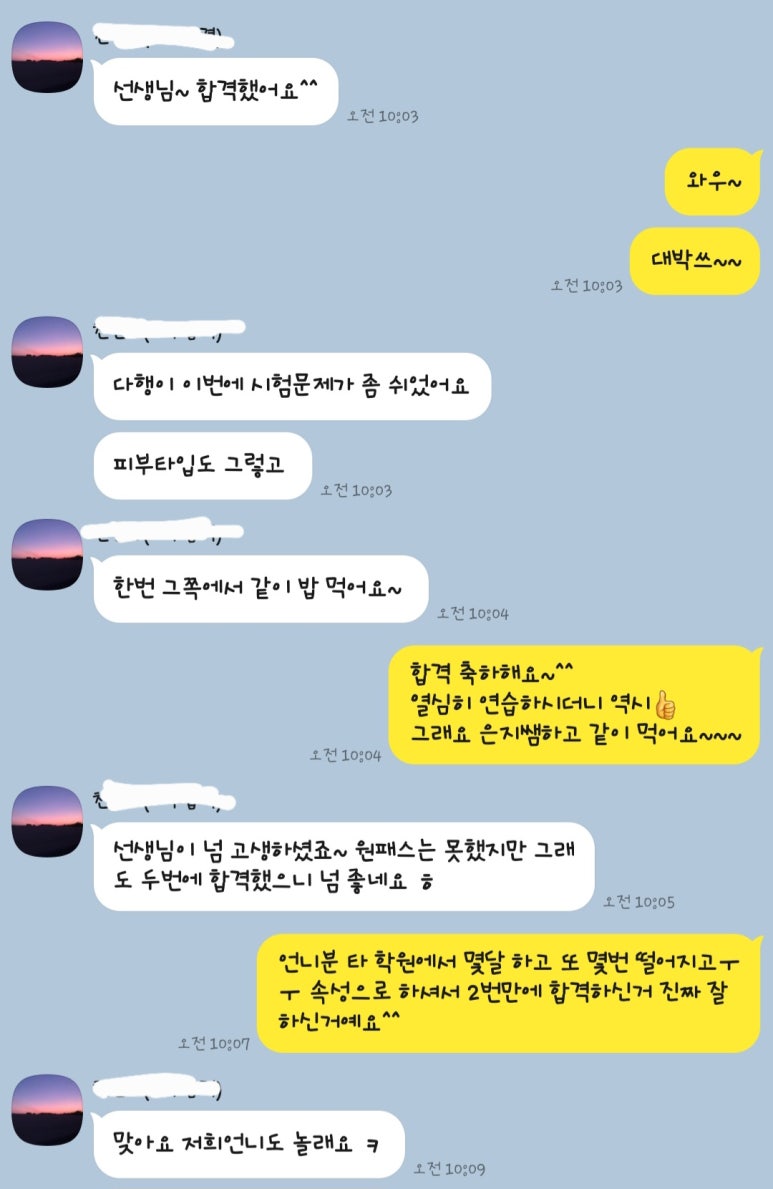View profile picture beside '한번 그쪽에서 같이 밥' message

[46, 554]
